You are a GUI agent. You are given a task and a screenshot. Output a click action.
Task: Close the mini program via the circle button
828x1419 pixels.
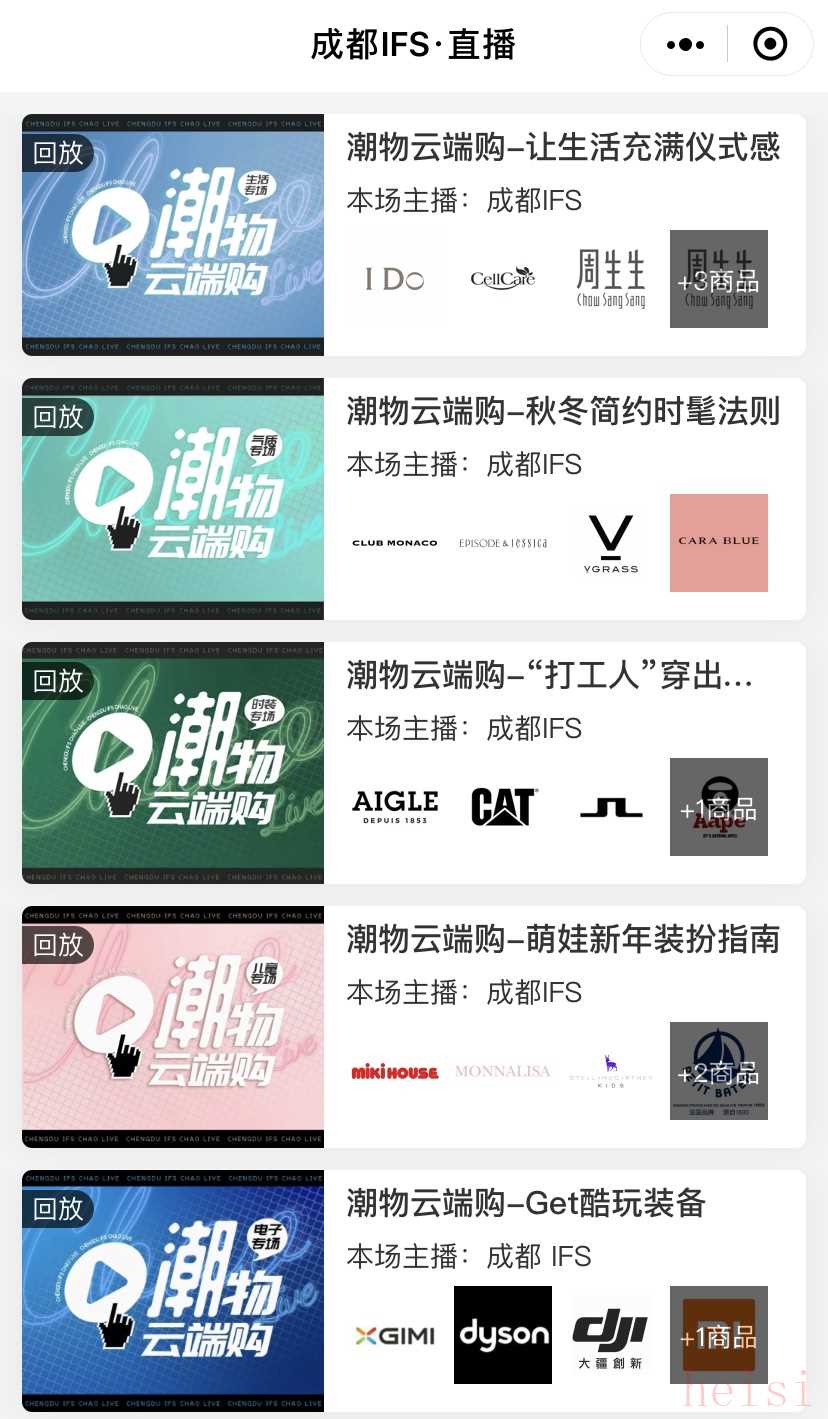point(770,45)
